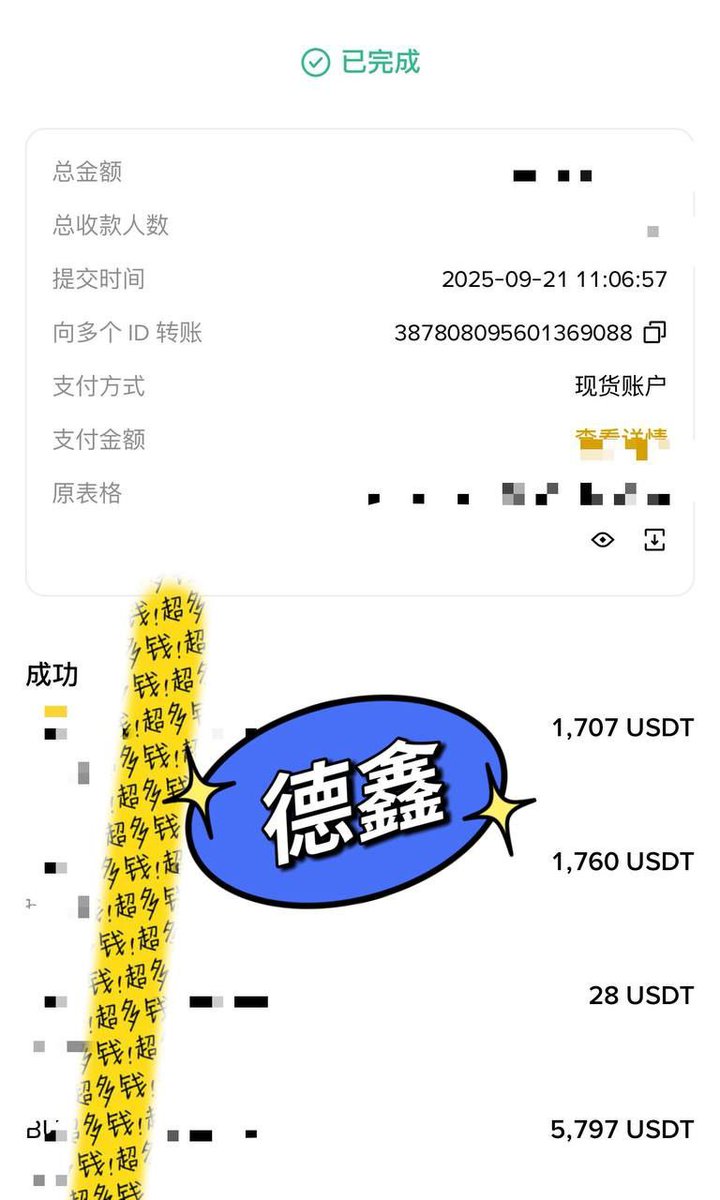Preview the original spreadsheet with eye icon
The width and height of the screenshot is (720, 1200).
click(x=602, y=540)
